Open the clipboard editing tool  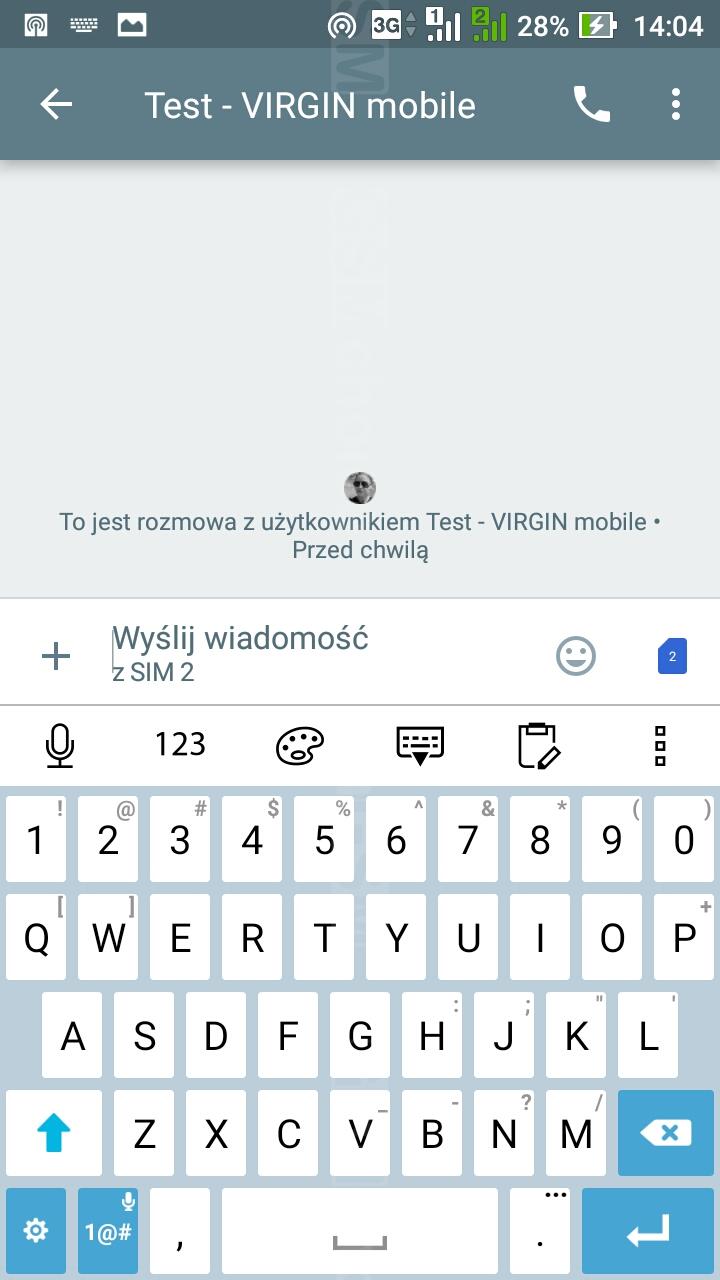[540, 745]
